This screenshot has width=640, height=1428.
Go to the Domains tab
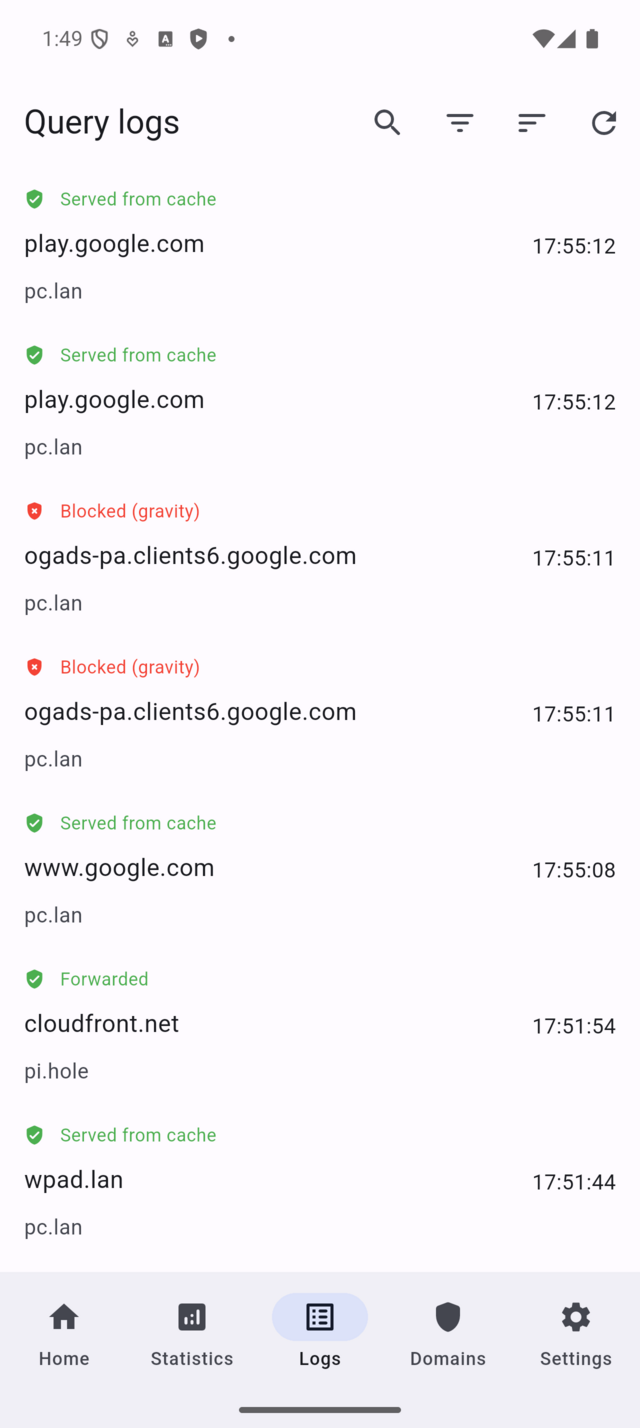(448, 1334)
